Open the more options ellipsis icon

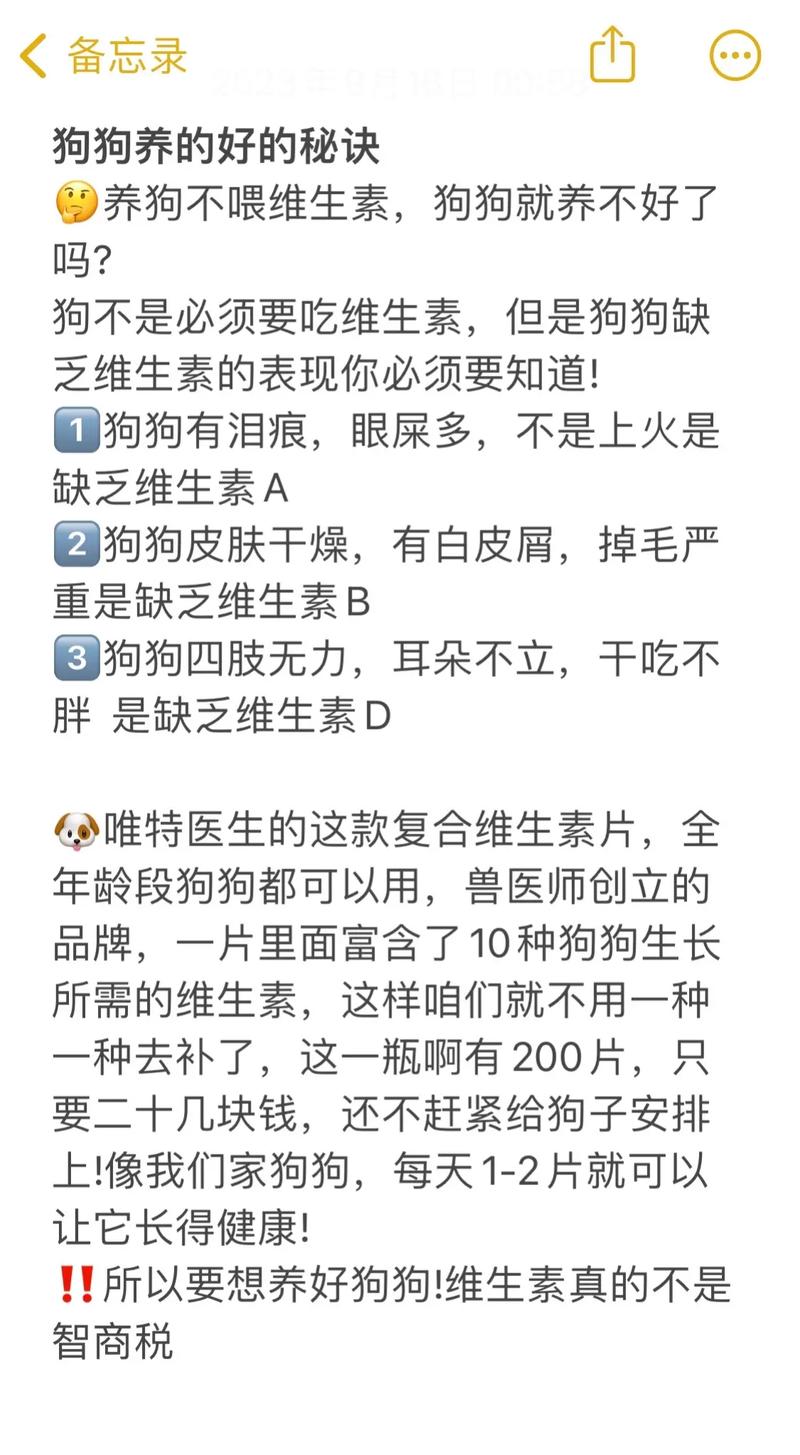735,55
